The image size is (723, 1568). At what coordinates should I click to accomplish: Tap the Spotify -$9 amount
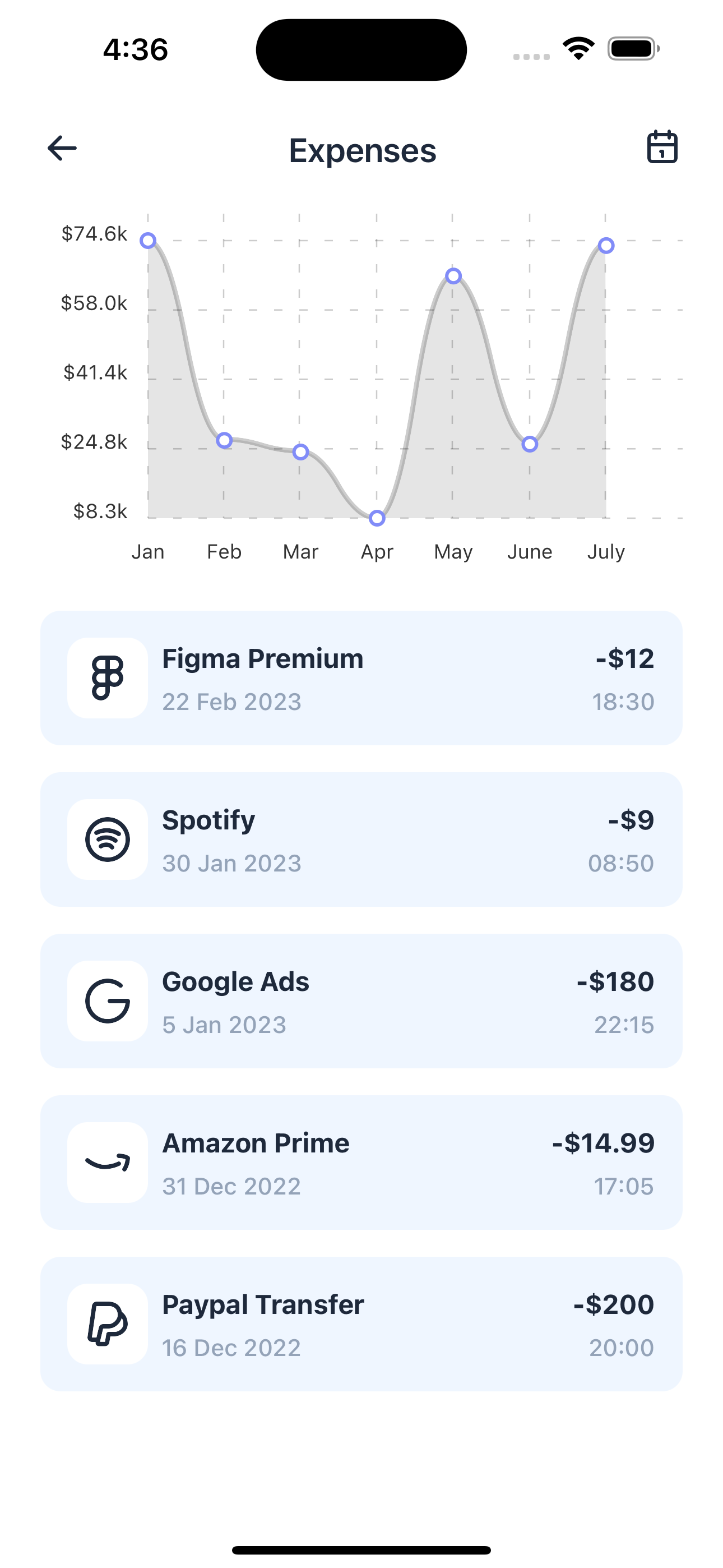tap(631, 820)
